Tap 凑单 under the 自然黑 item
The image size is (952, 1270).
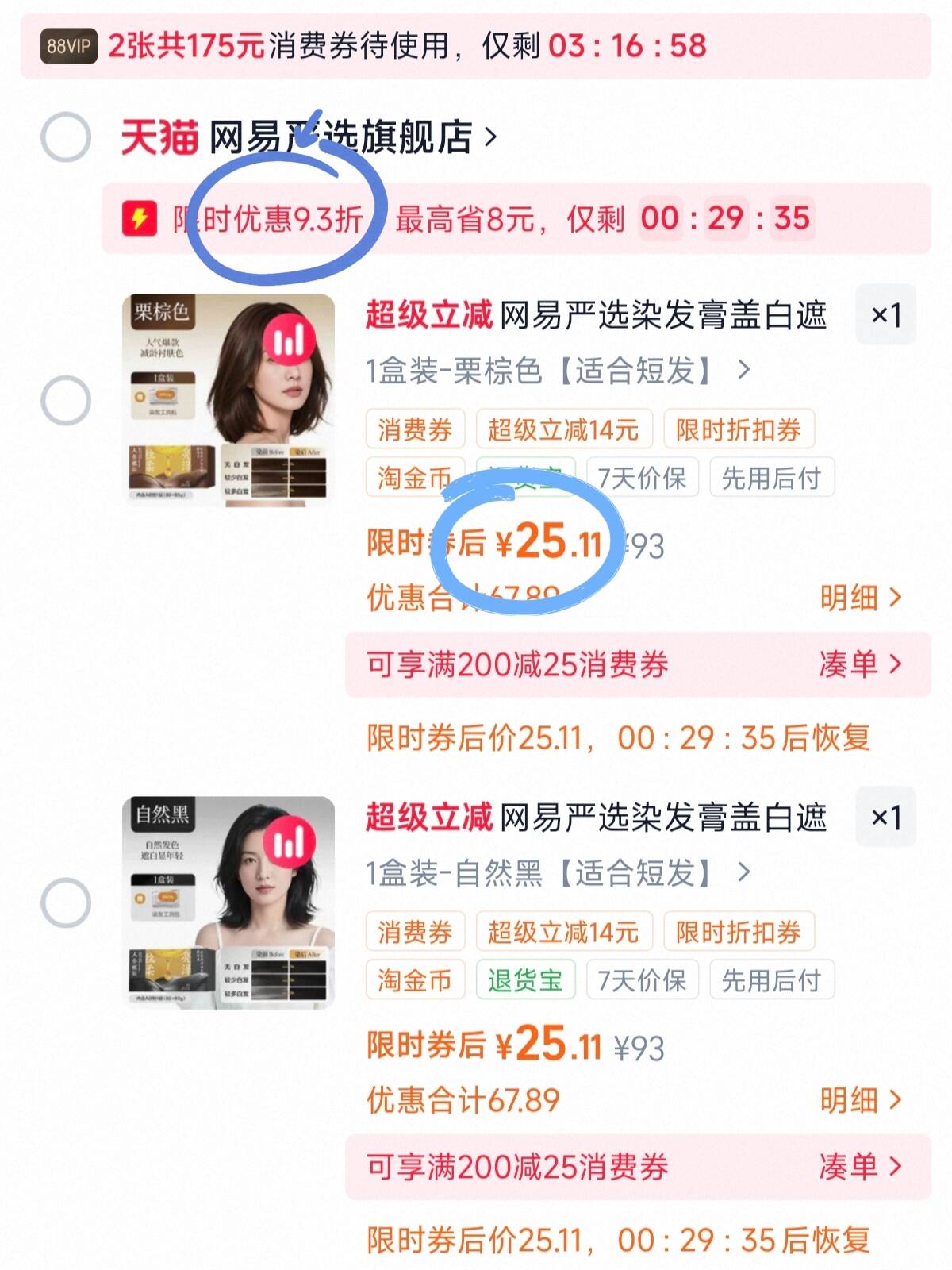coord(861,1167)
